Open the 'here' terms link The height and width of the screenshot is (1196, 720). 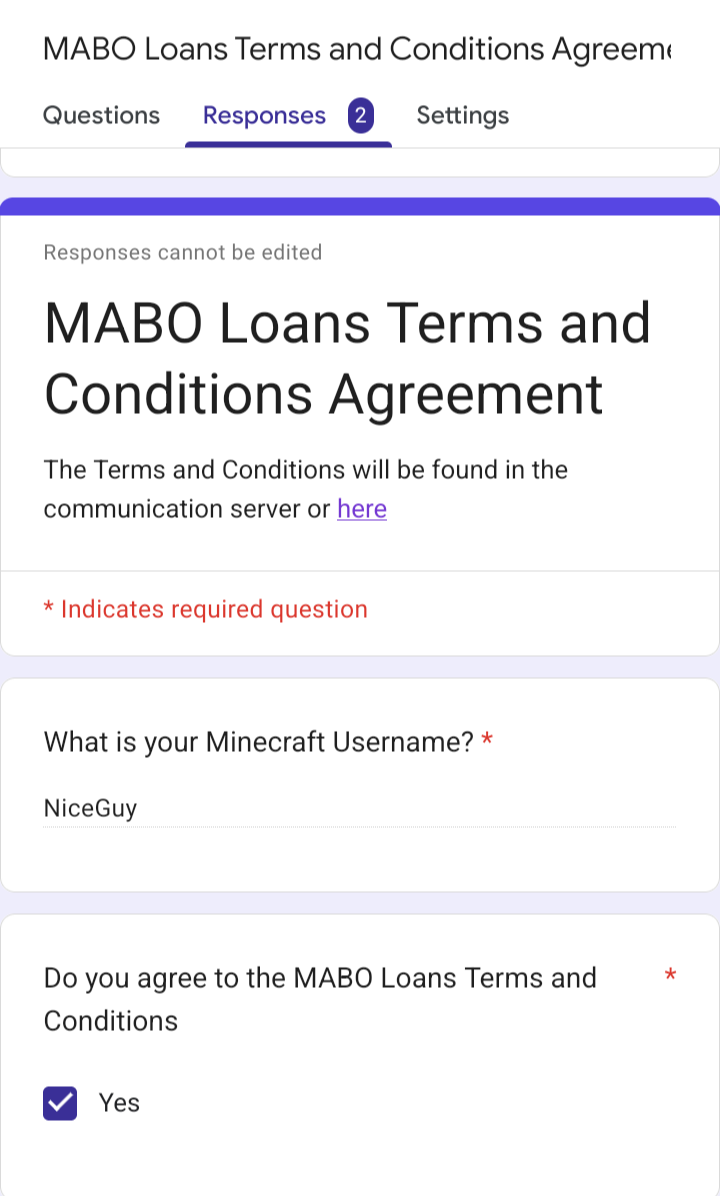(362, 509)
